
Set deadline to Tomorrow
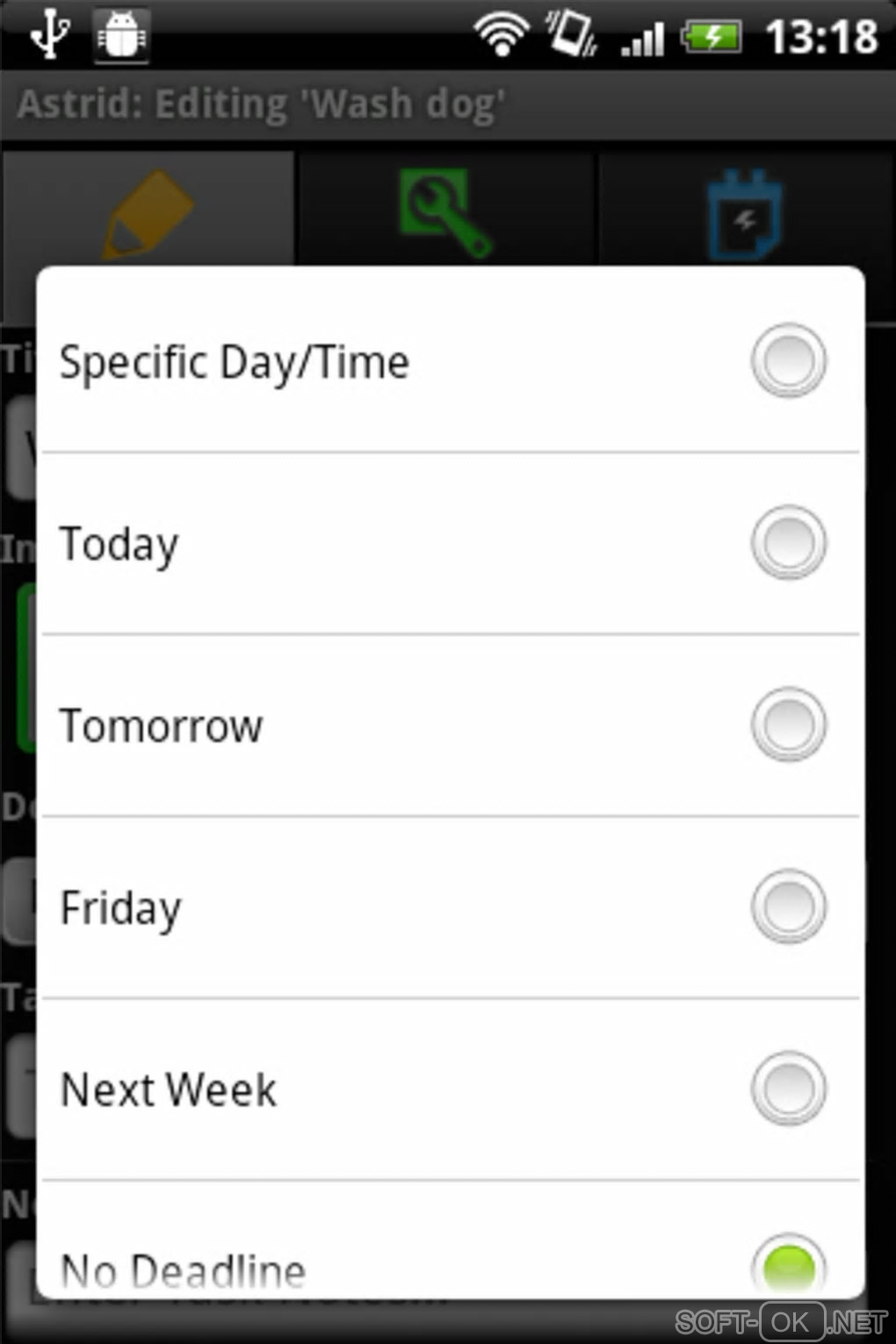click(x=448, y=726)
